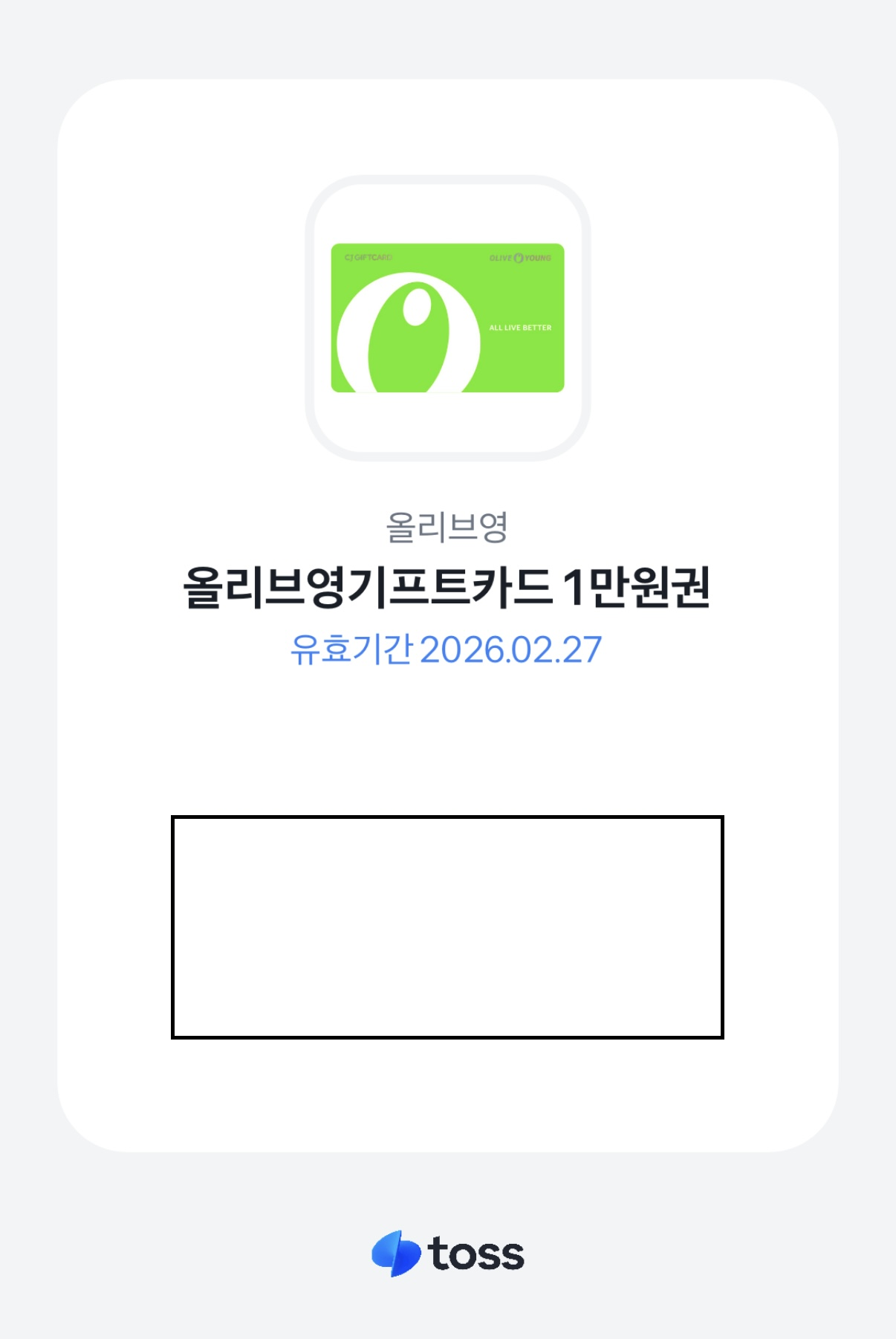Select the small circle inside the 'O' mark
This screenshot has width=896, height=1339.
[x=418, y=307]
